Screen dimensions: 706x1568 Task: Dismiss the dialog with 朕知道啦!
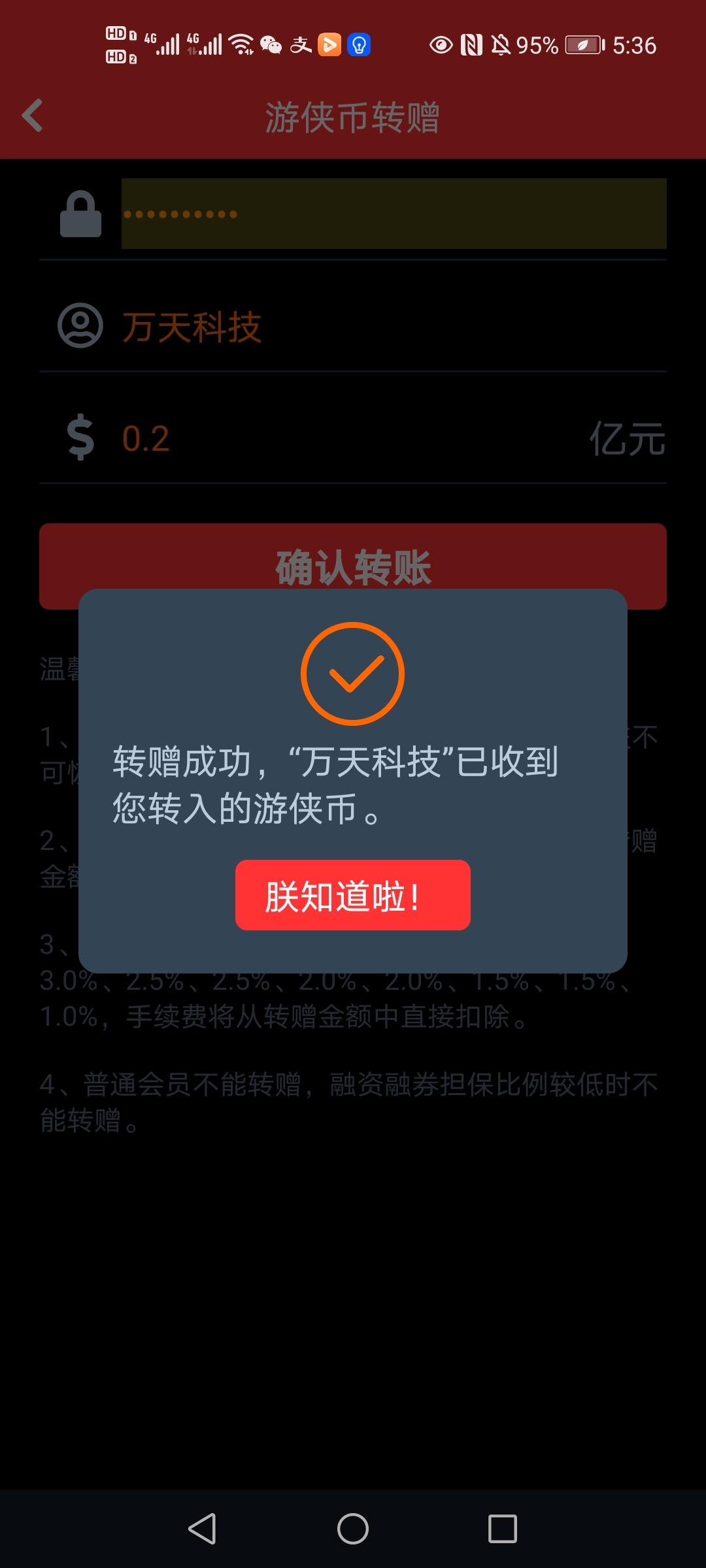[353, 895]
